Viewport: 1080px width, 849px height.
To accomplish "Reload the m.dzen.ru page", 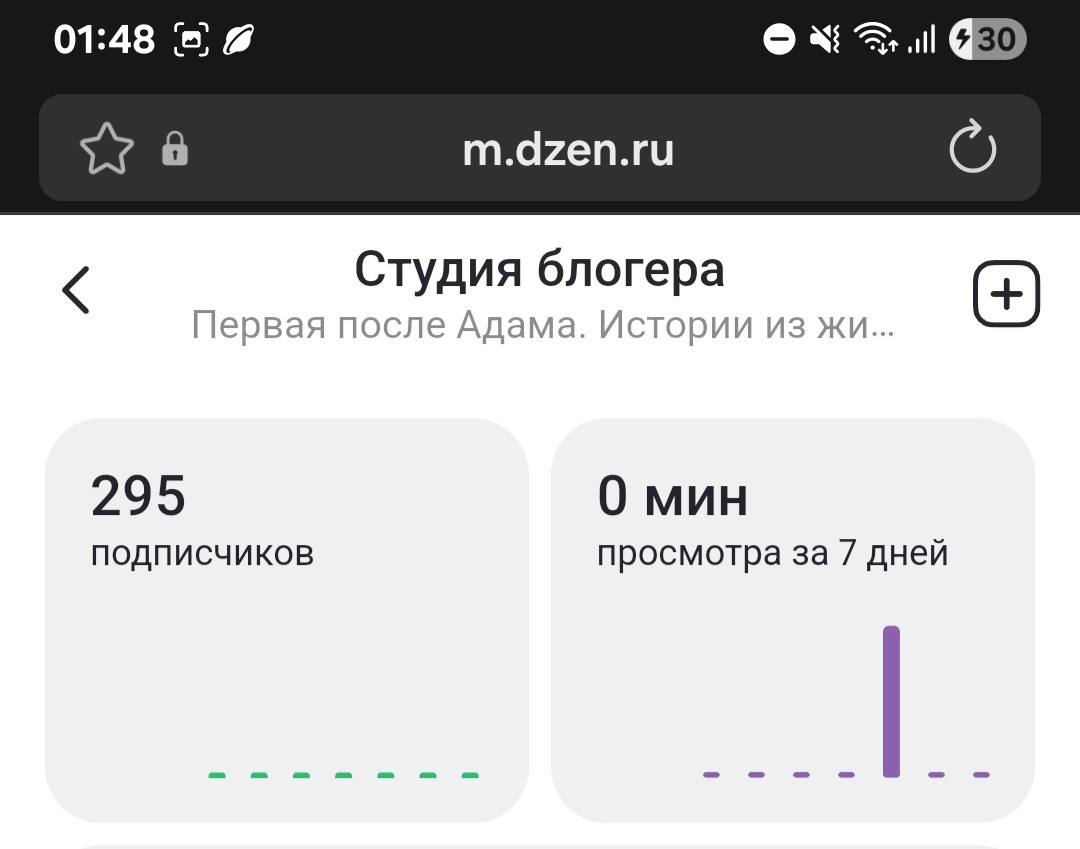I will click(972, 147).
